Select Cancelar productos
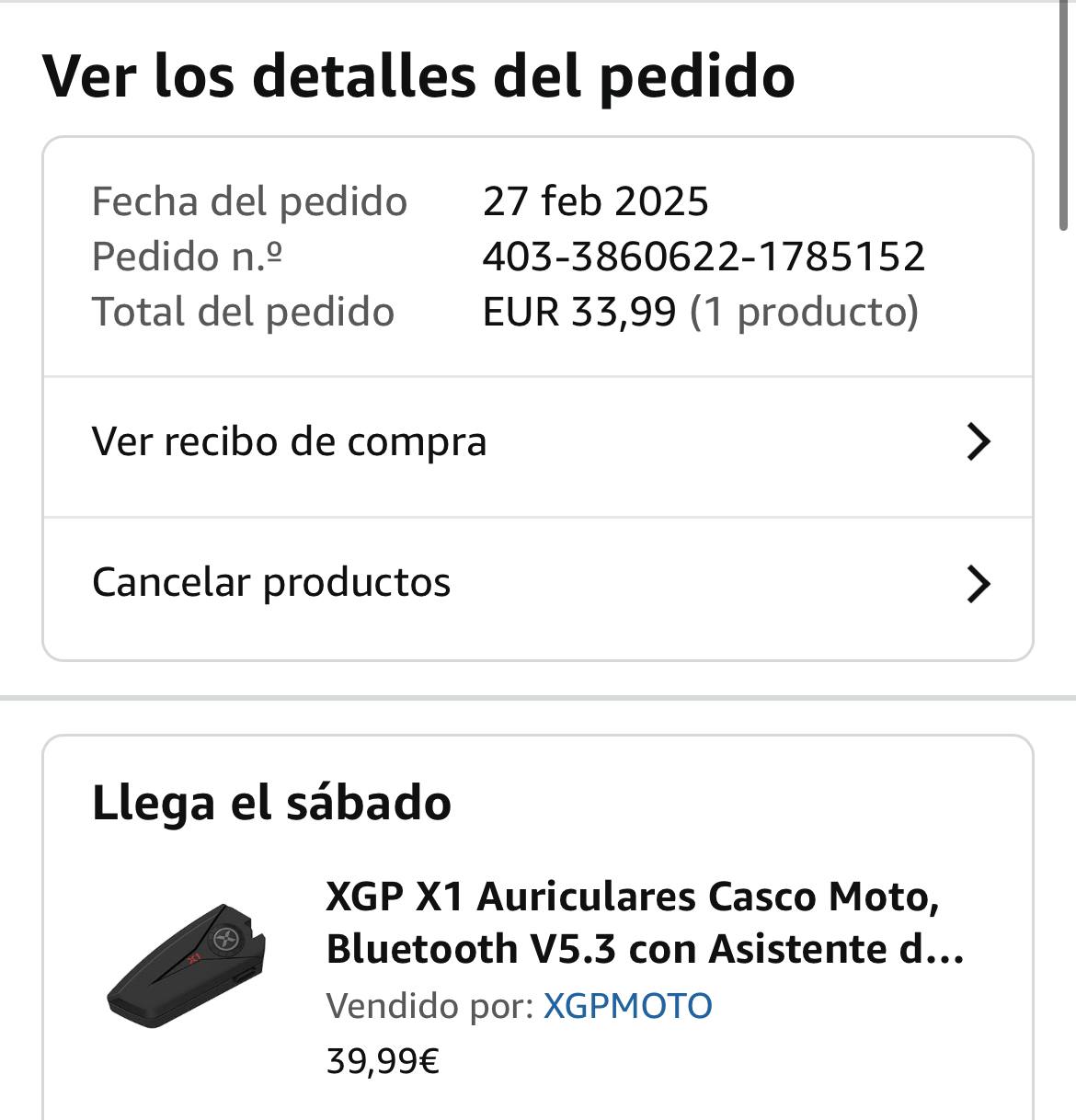The height and width of the screenshot is (1120, 1076). pos(537,583)
